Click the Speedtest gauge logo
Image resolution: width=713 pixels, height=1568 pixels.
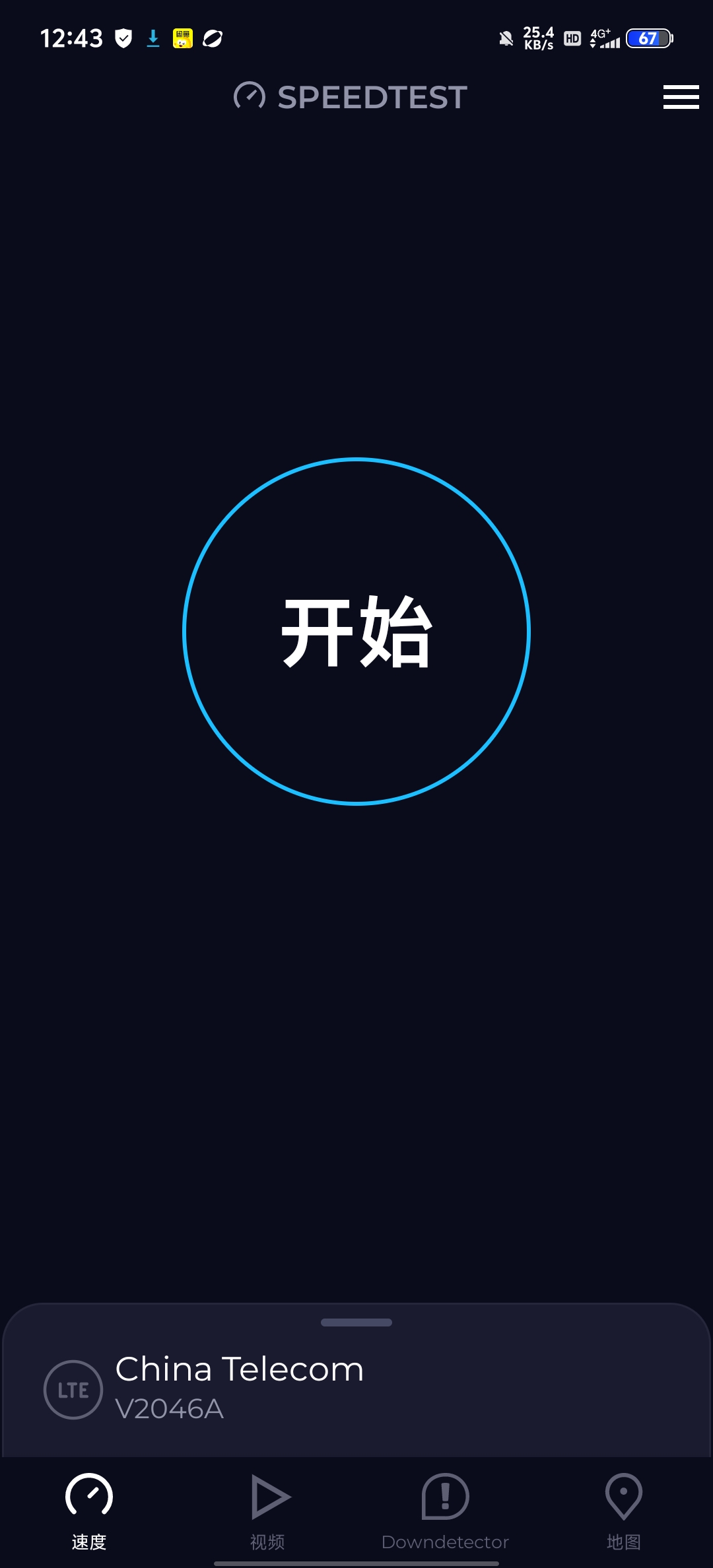[248, 97]
